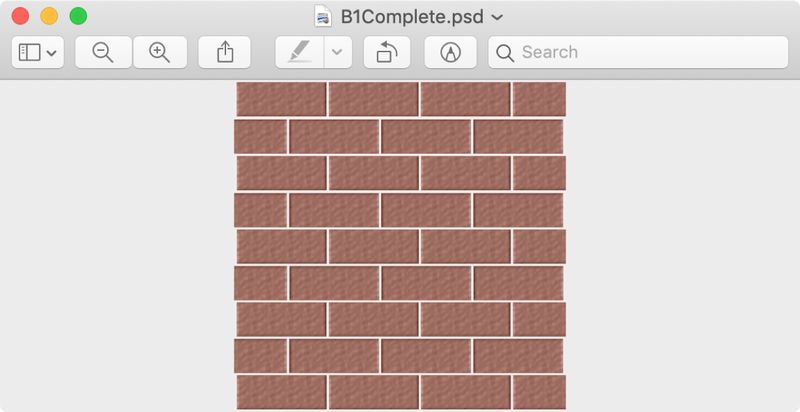Open the B1Complete.psd title dropdown

coord(498,17)
